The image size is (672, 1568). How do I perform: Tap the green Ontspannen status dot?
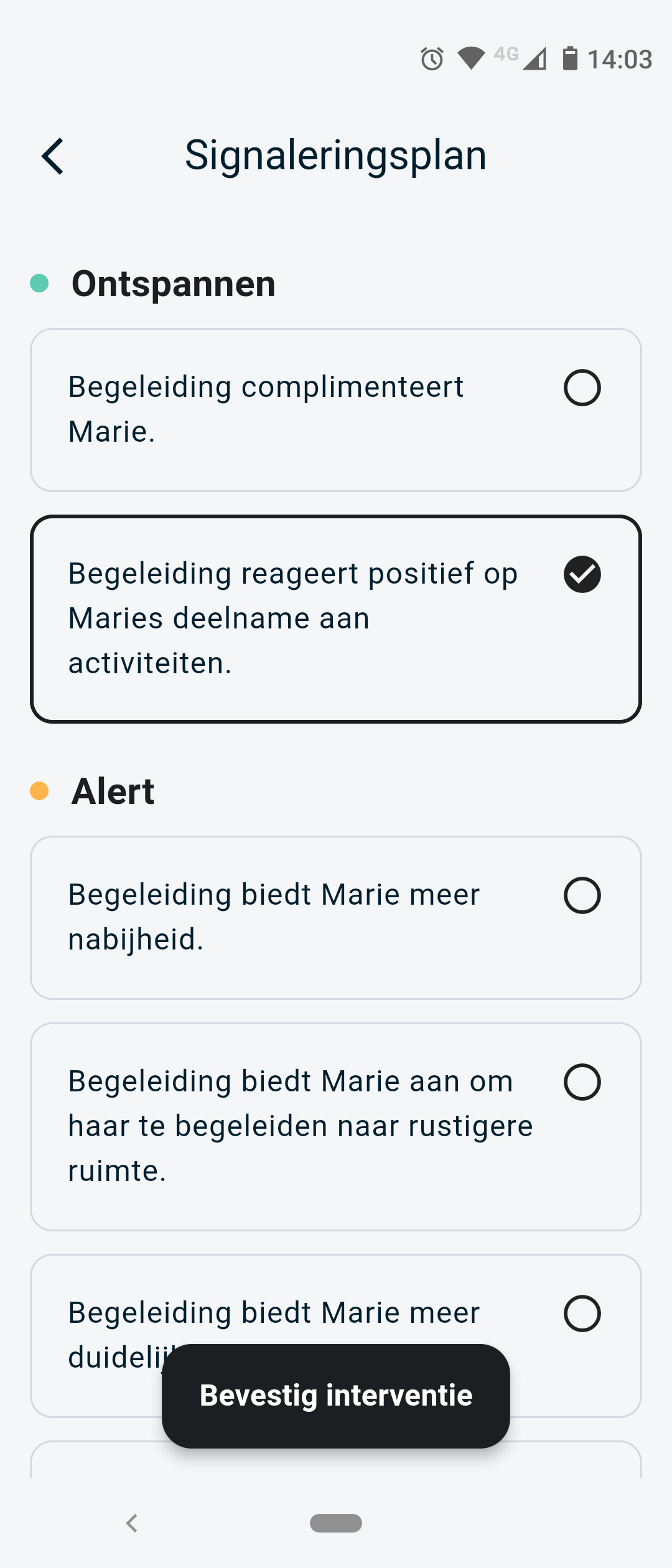pos(39,281)
